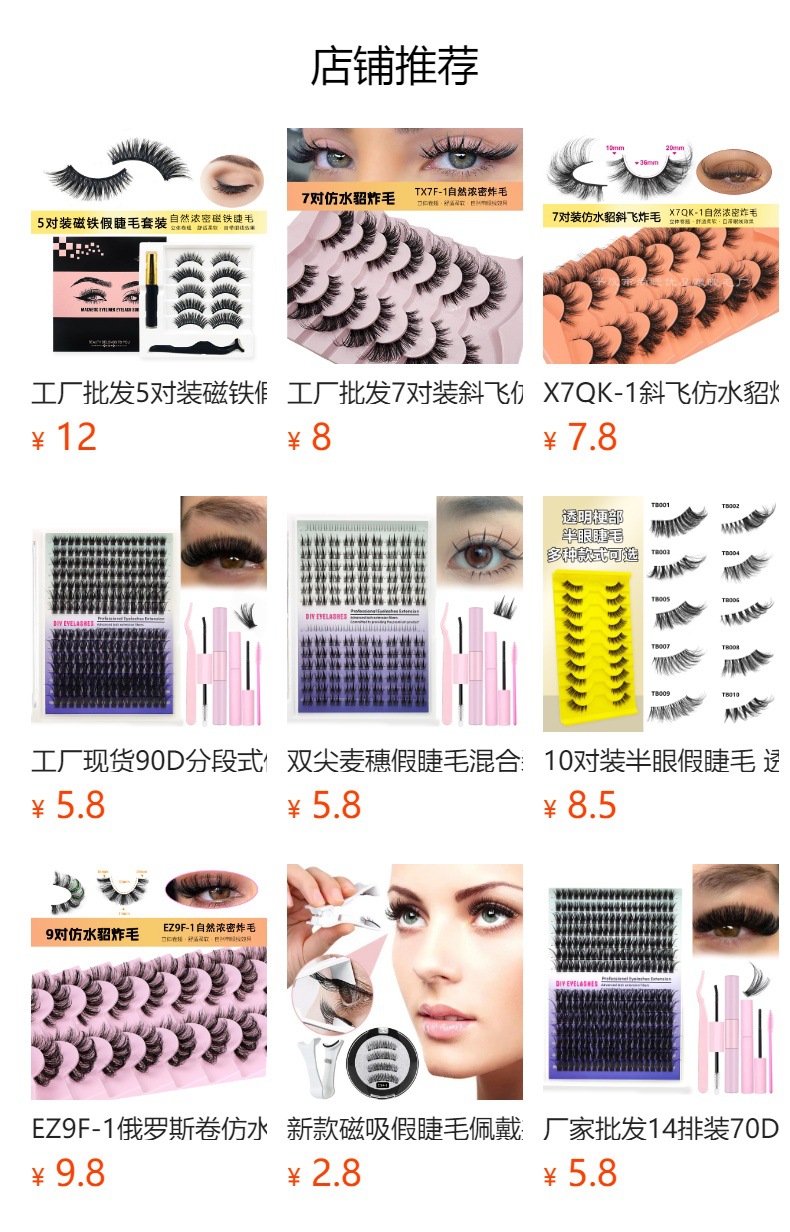
Task: Check out 新款磁吸假睫毛佩戴 for ¥2.8
Action: coord(404,982)
